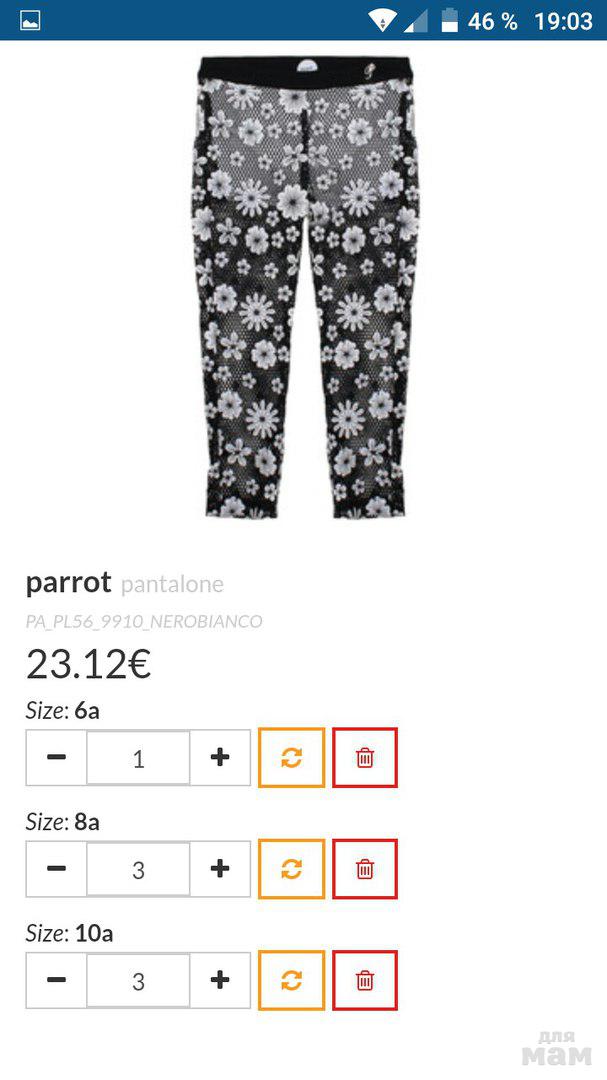Remove size 8a with trash icon
This screenshot has height=1080, width=607.
coord(365,869)
